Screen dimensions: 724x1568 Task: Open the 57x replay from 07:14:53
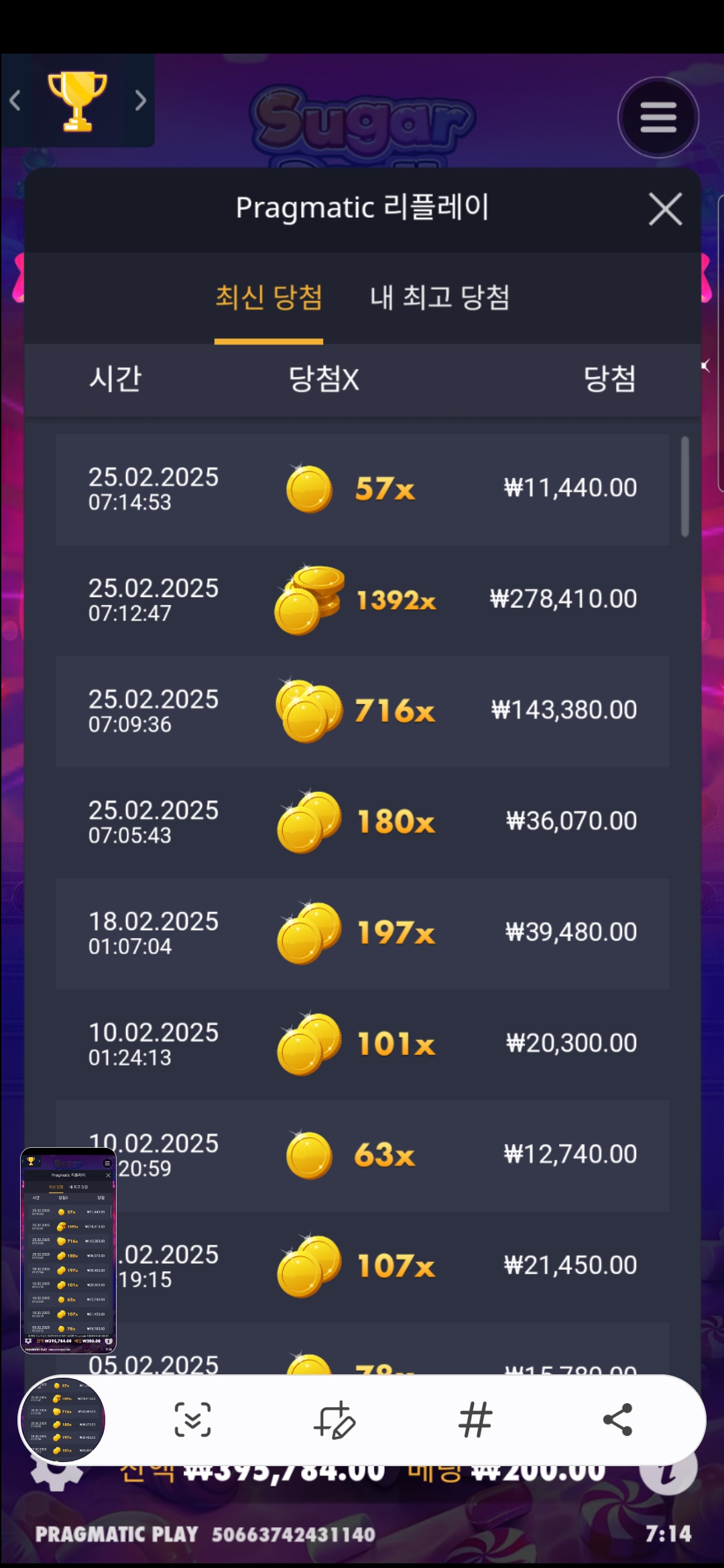(362, 489)
